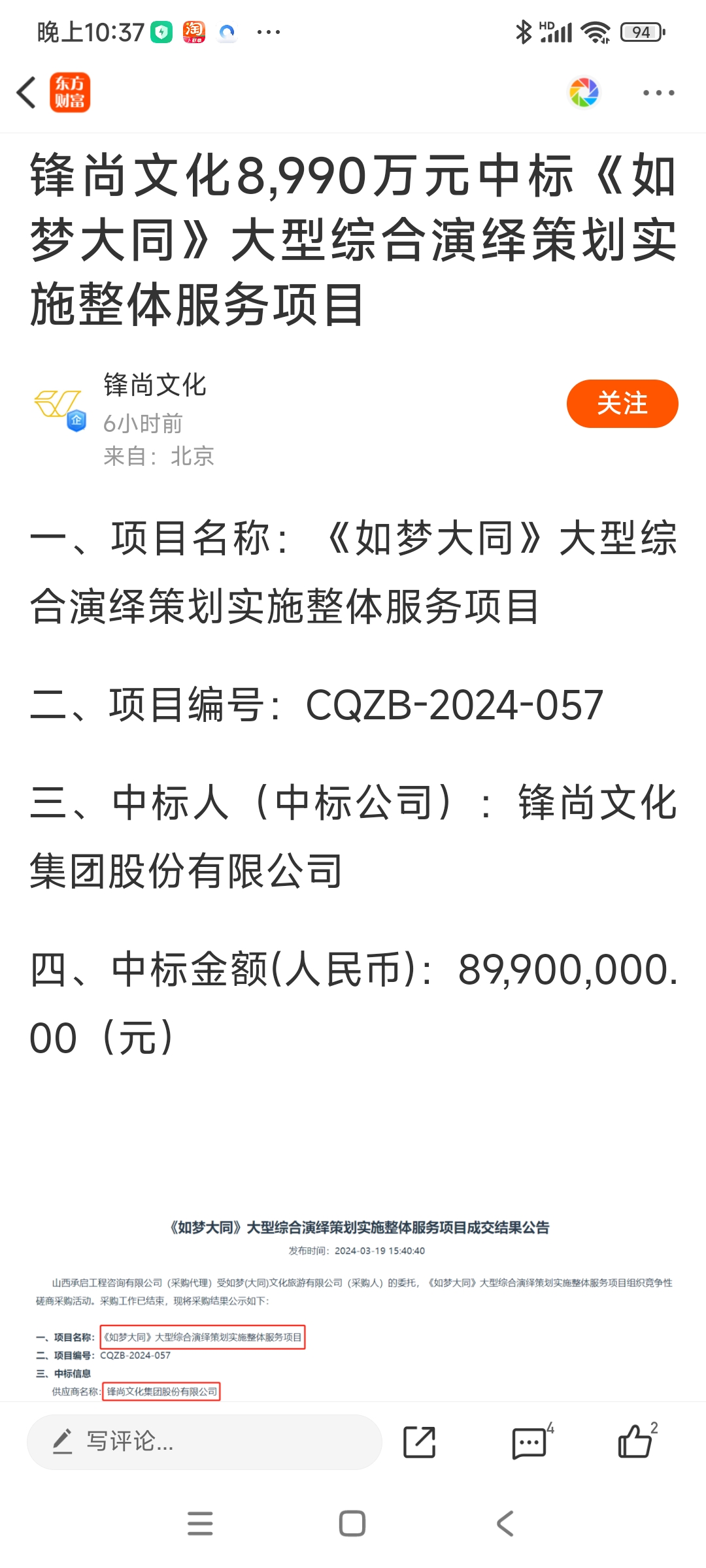Viewport: 706px width, 1568px height.
Task: Open the 锋尚文化 author name
Action: coord(155,385)
